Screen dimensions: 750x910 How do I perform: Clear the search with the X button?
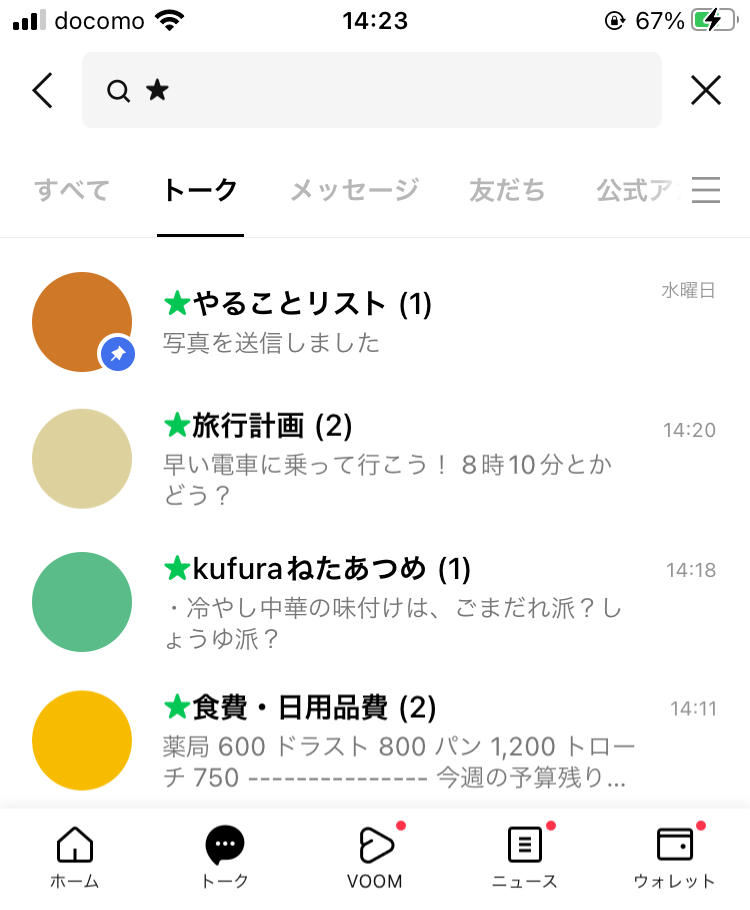pos(706,90)
